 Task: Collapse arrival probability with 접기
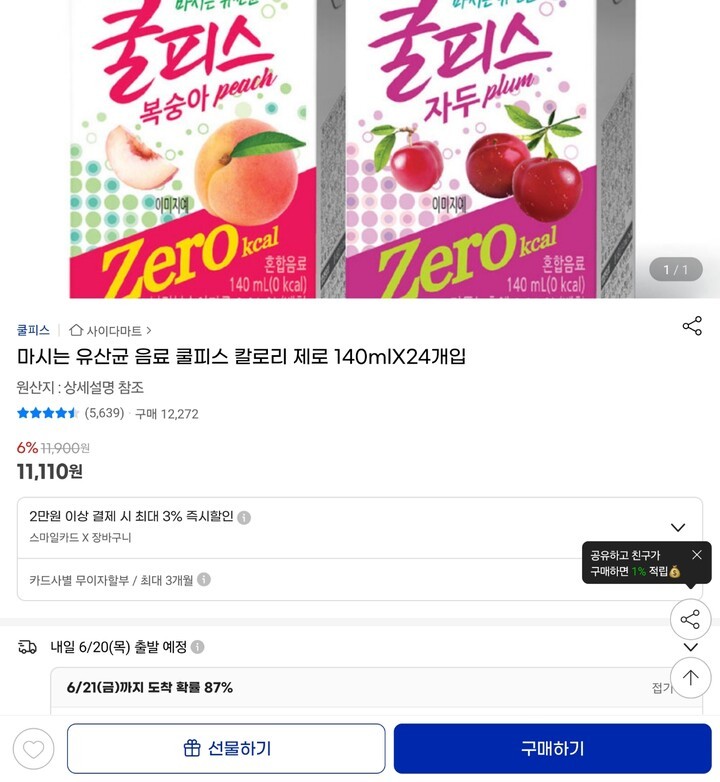pos(661,688)
